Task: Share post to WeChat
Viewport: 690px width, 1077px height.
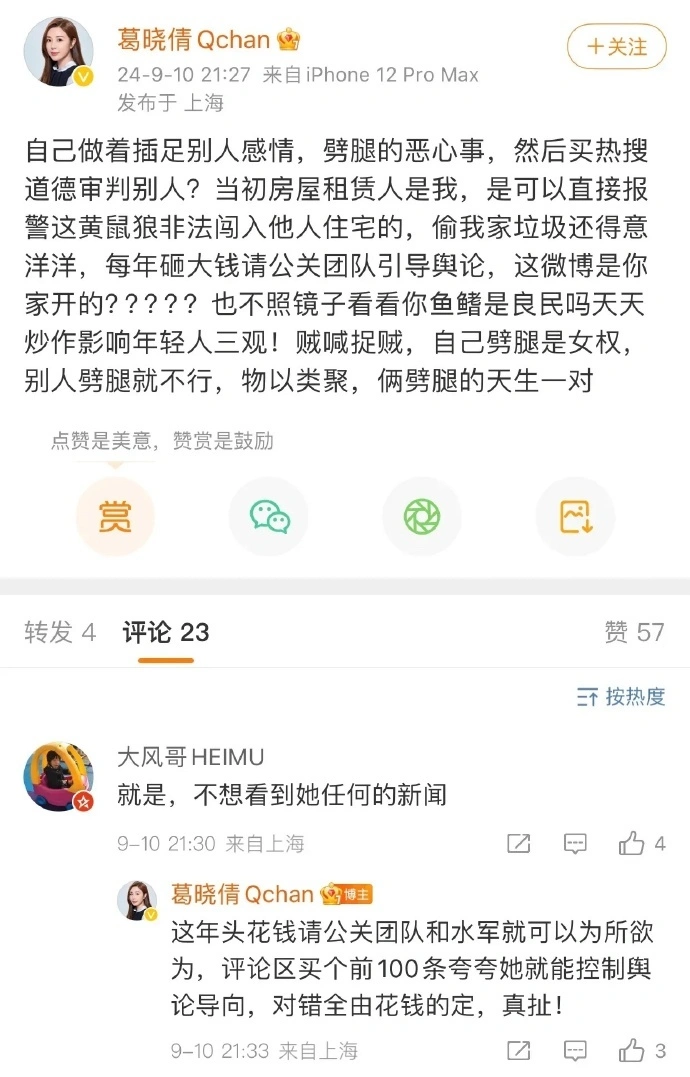Action: click(268, 516)
